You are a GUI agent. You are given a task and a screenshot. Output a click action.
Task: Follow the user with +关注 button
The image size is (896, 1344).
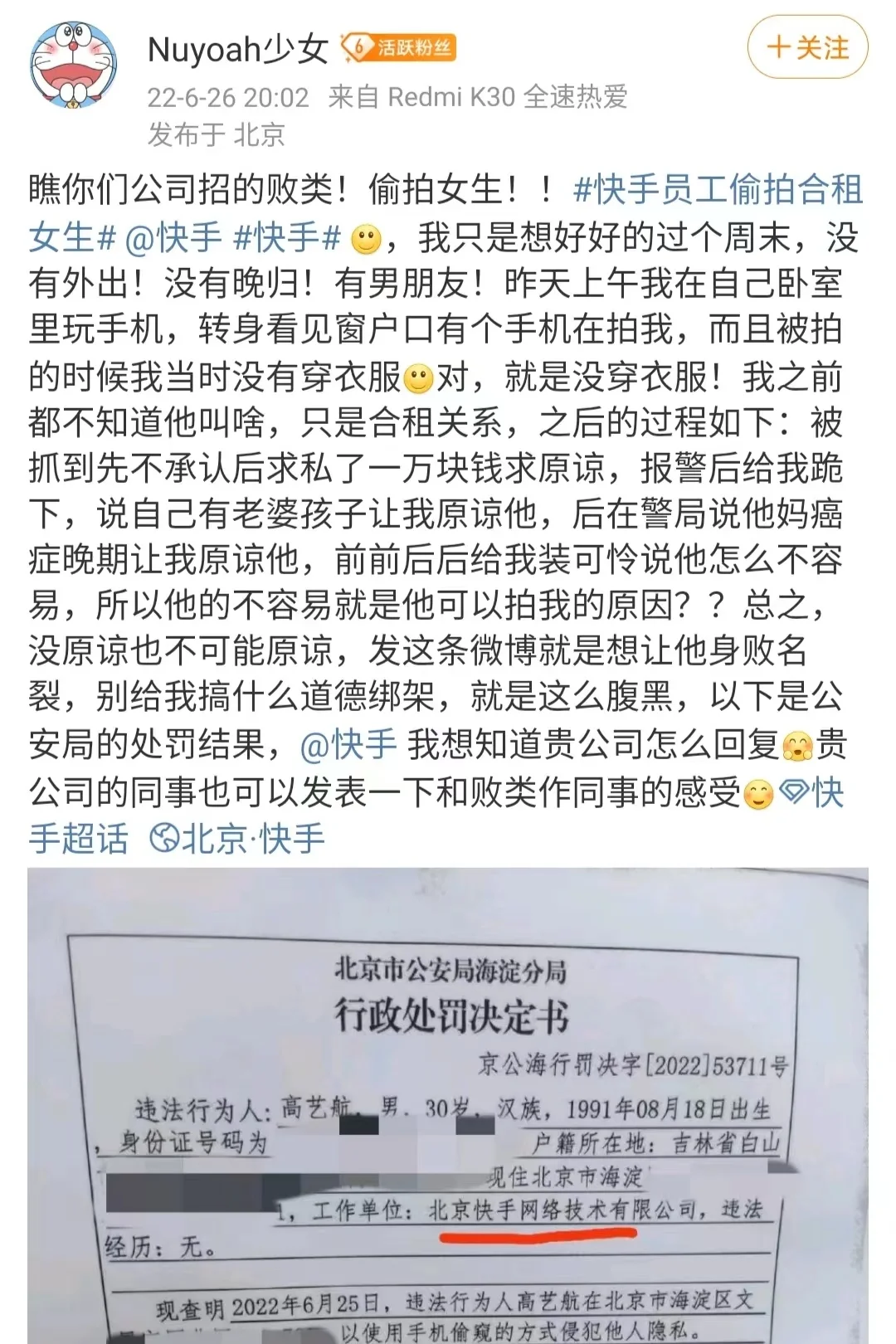point(807,49)
